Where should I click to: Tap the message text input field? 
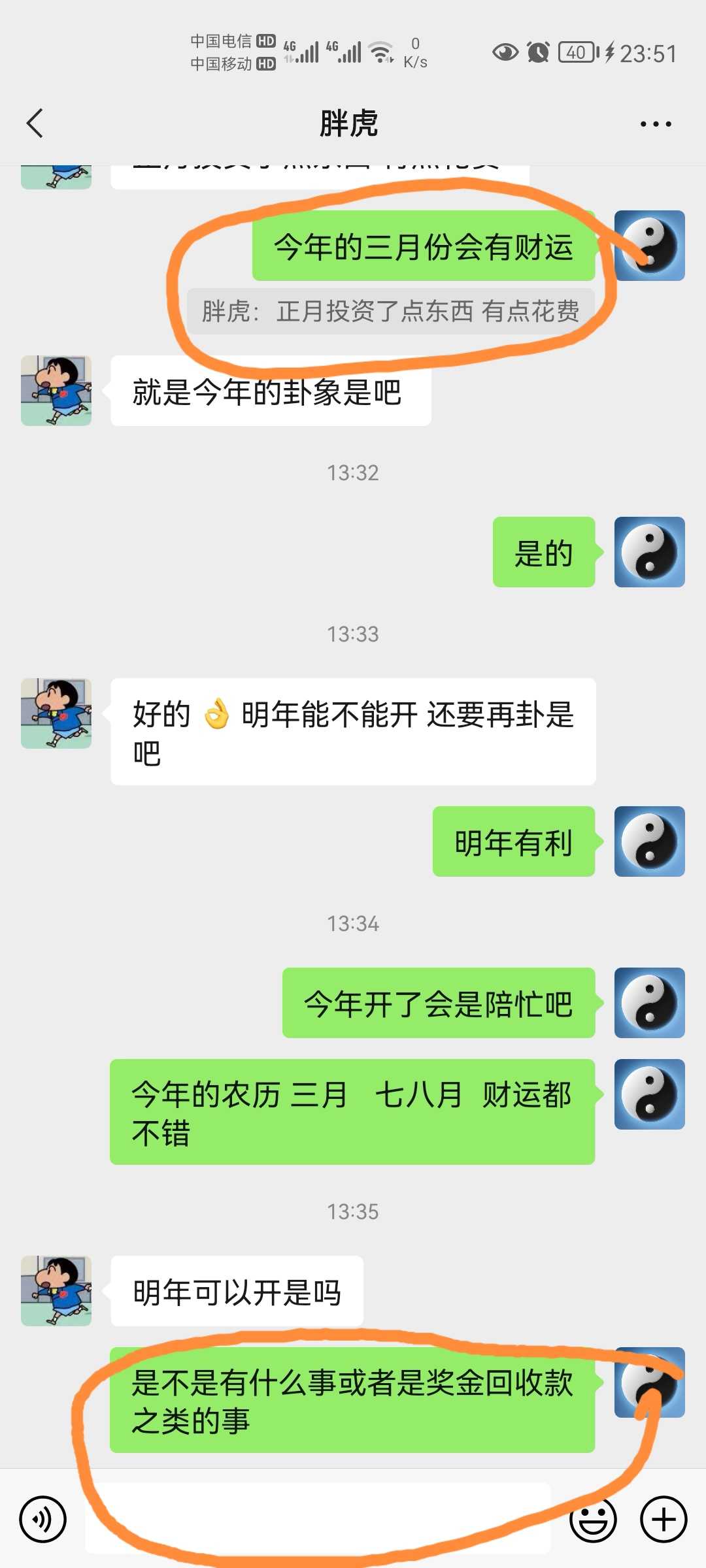[318, 1518]
